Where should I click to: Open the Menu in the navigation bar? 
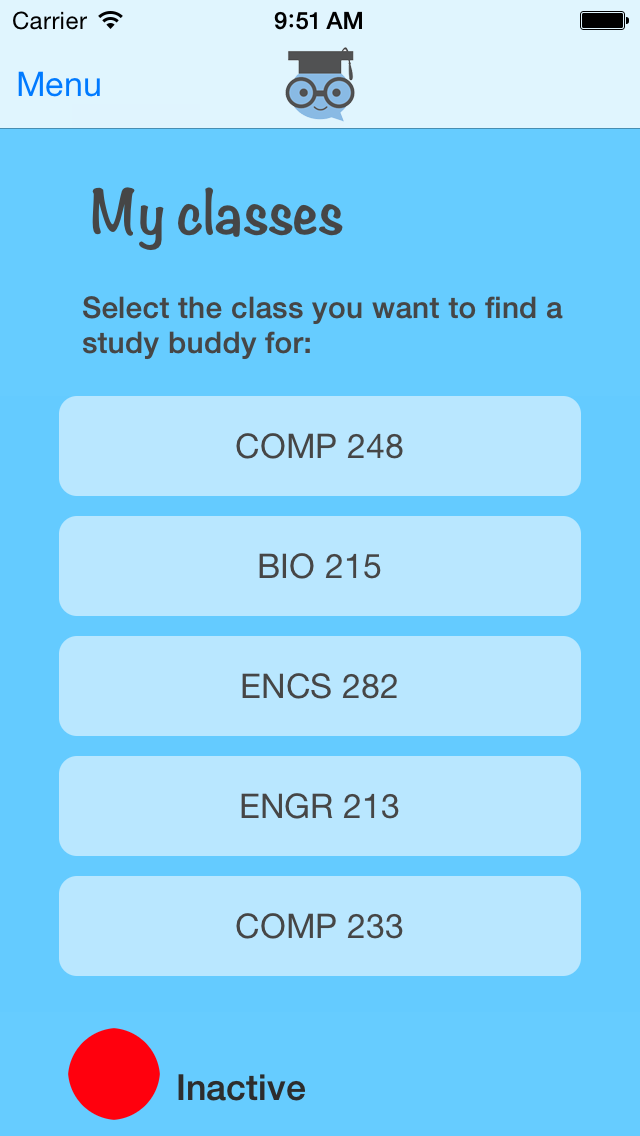click(59, 85)
